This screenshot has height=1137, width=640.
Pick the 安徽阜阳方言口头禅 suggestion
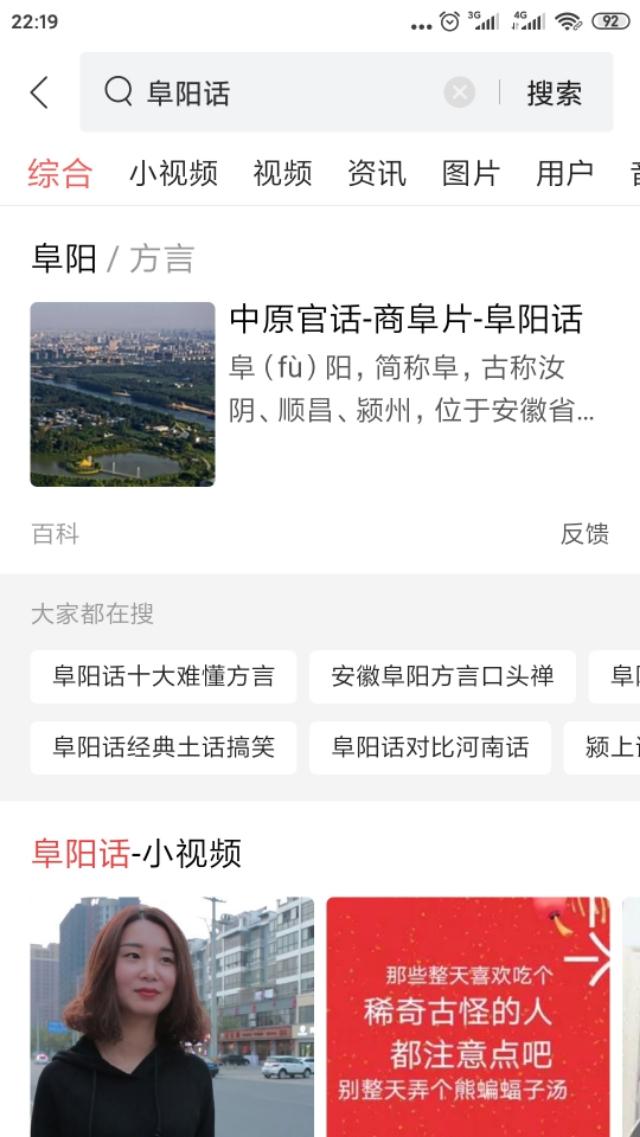pyautogui.click(x=442, y=677)
